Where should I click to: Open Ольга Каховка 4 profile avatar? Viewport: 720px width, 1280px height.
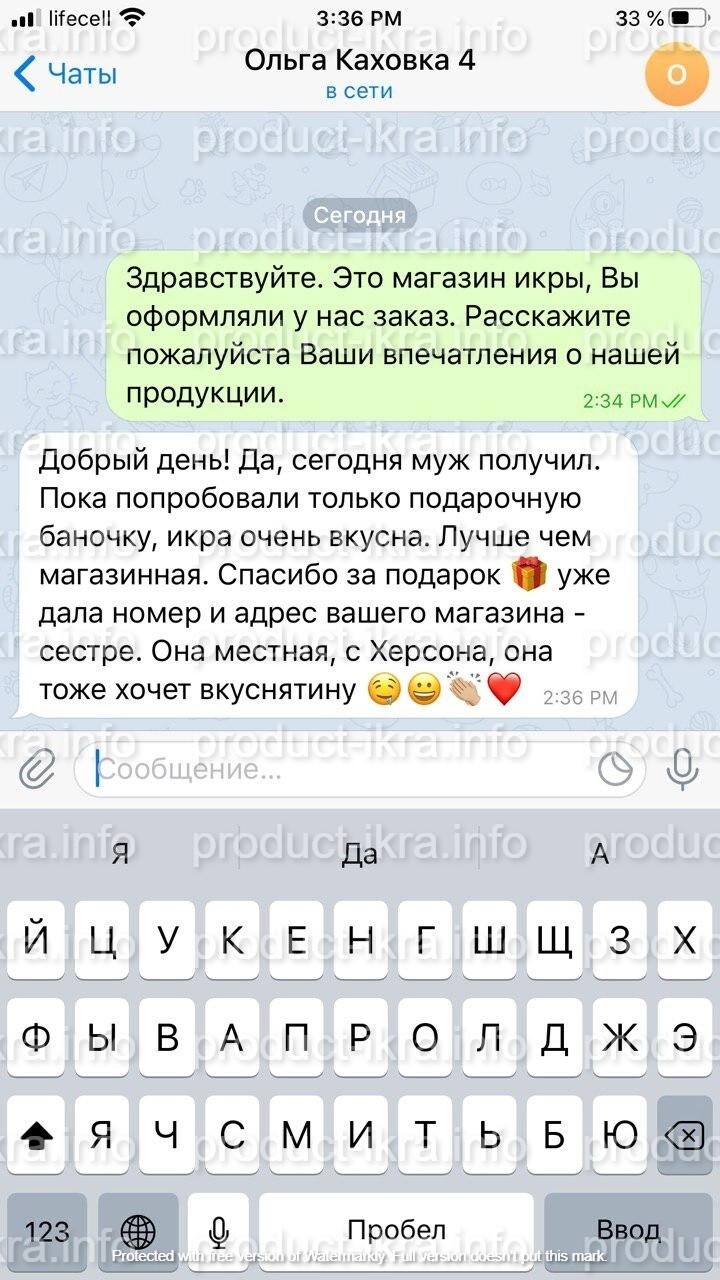coord(677,74)
